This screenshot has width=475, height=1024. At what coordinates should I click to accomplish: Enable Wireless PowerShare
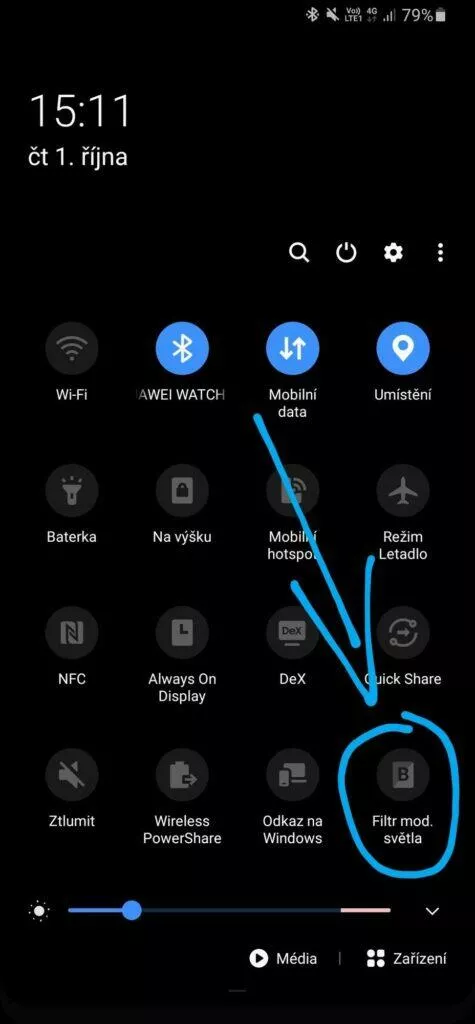tap(182, 775)
